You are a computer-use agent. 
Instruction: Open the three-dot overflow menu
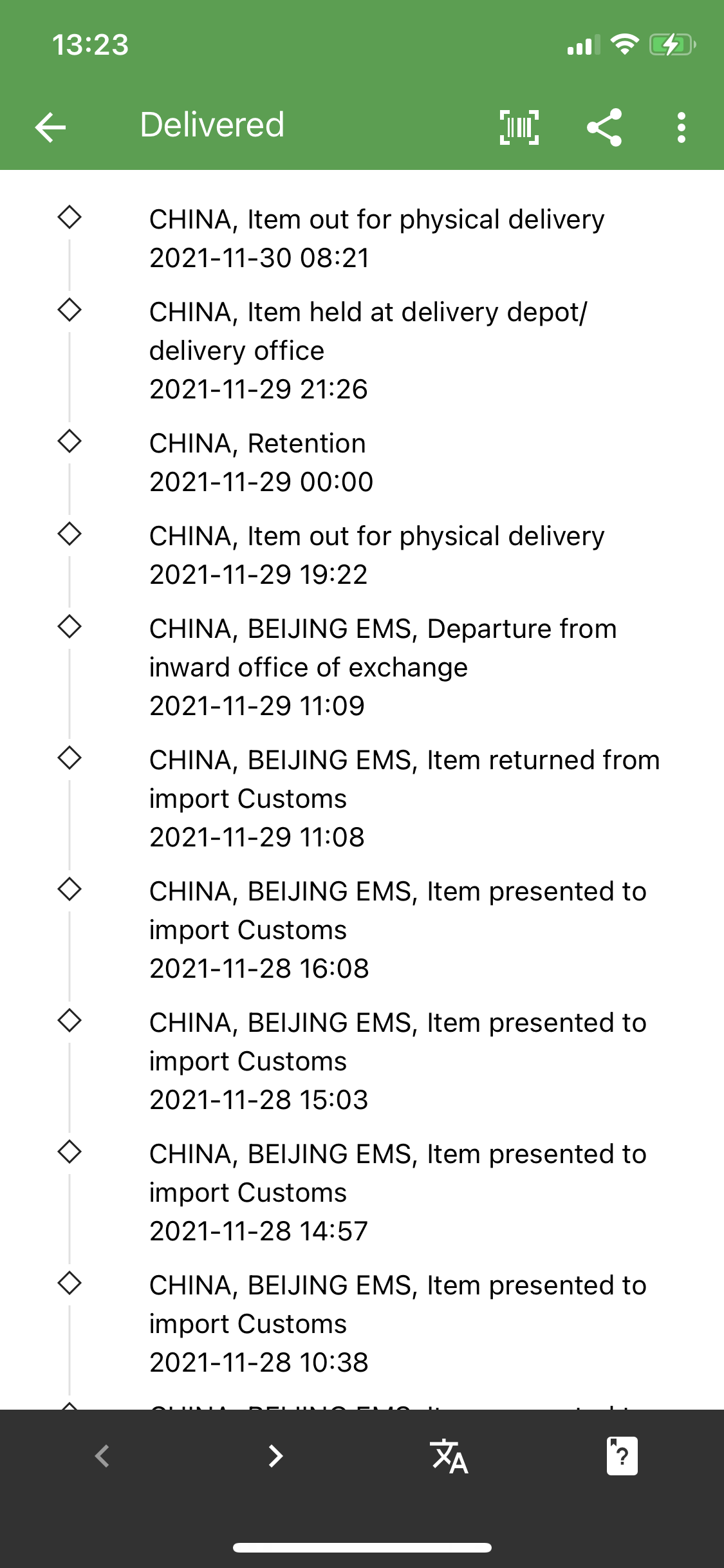pyautogui.click(x=681, y=127)
